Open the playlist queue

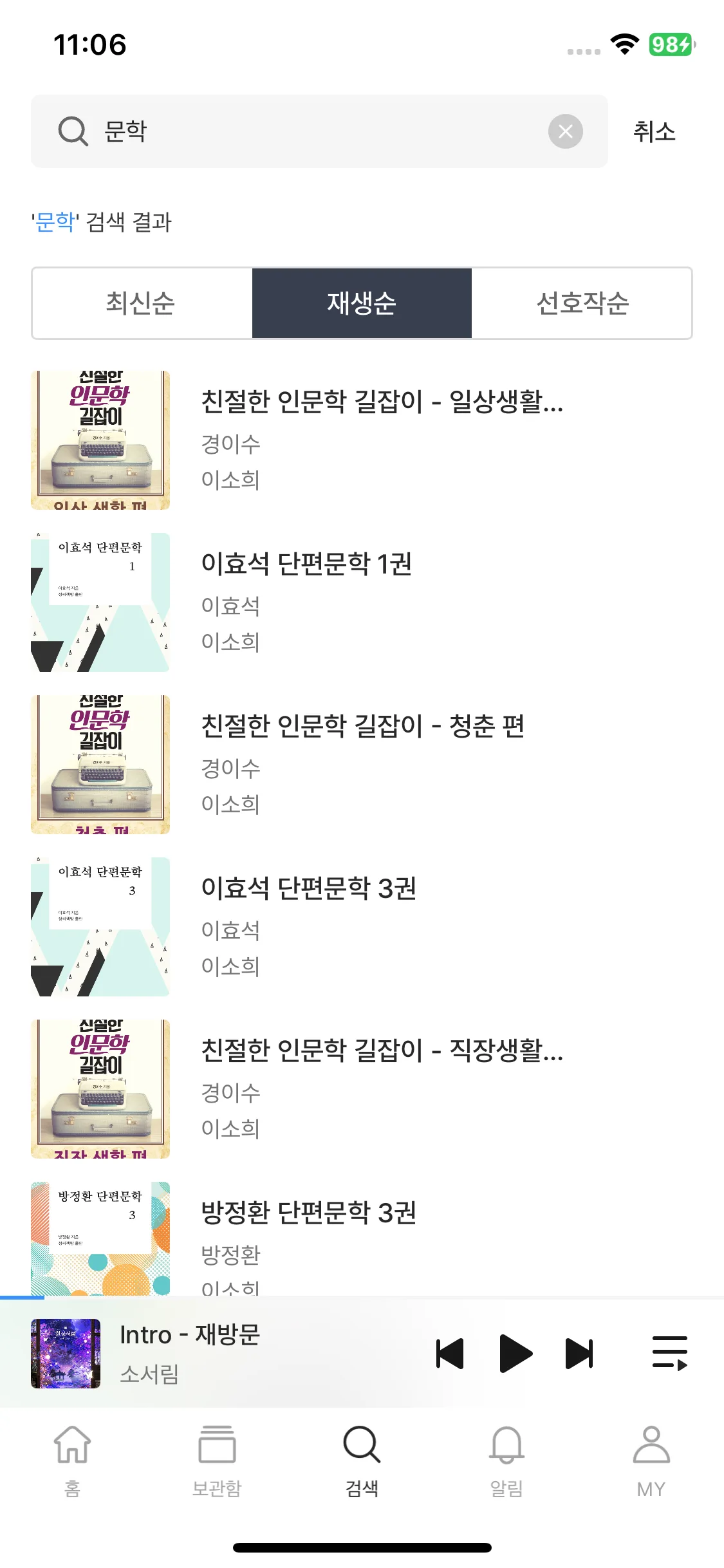tap(669, 1353)
